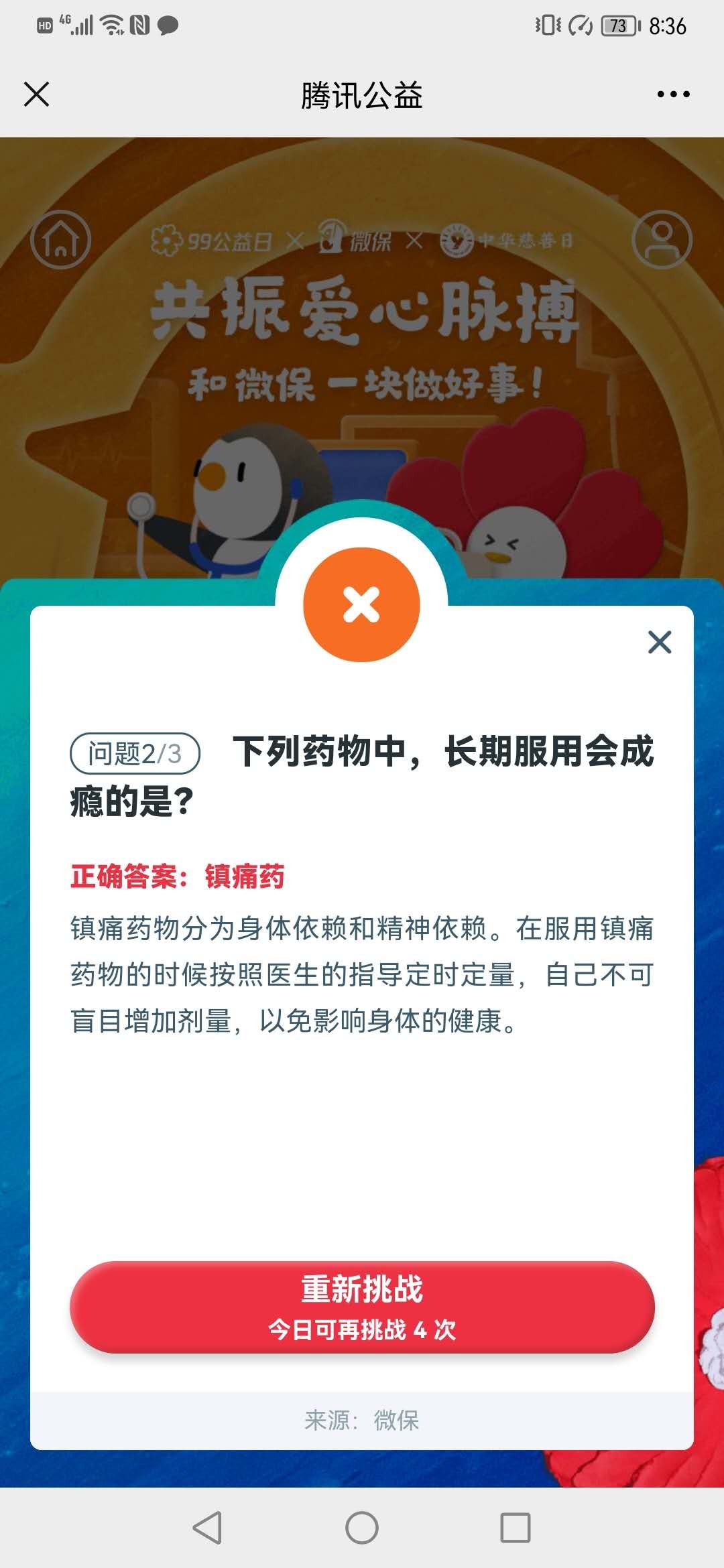Tap the home icon on the banner

coord(61,240)
